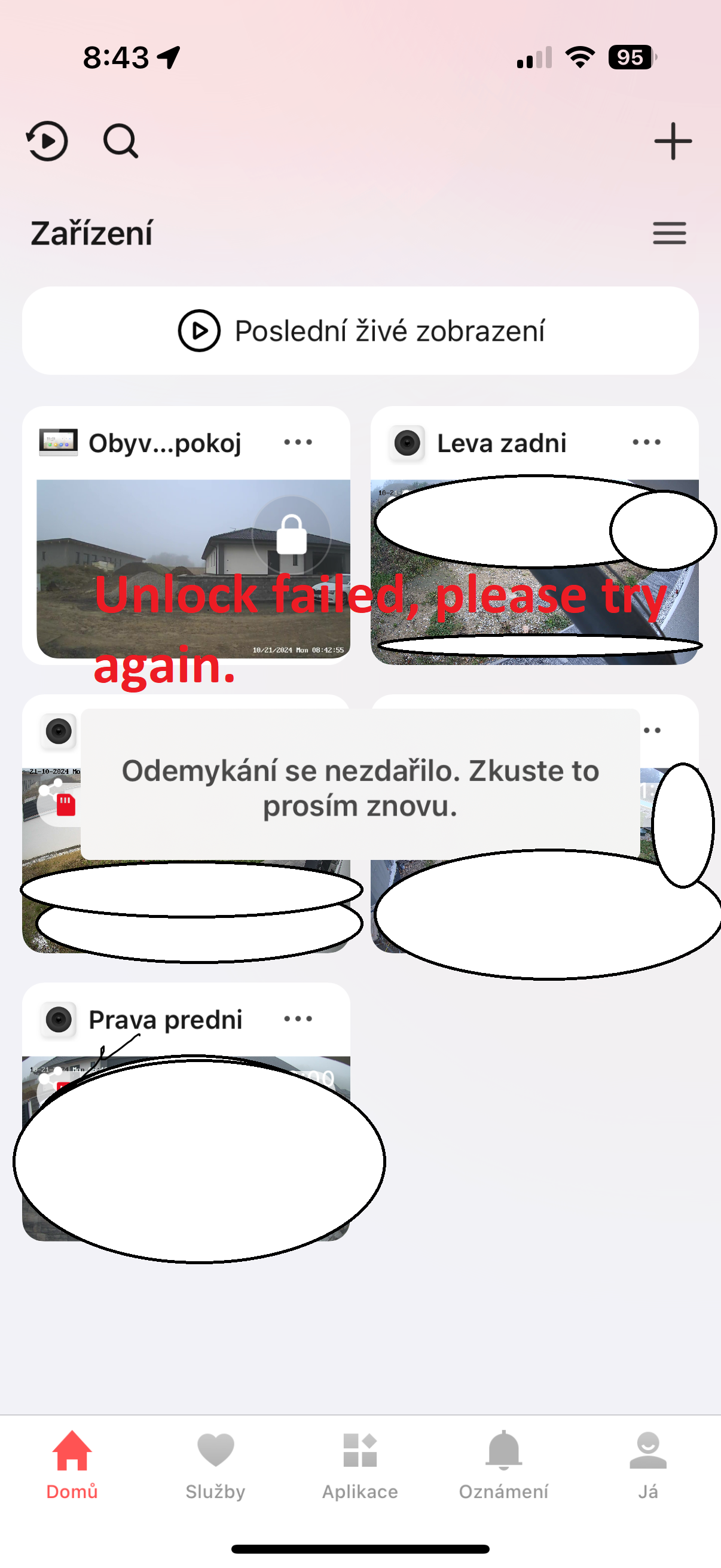Open the search magnifier

point(121,141)
